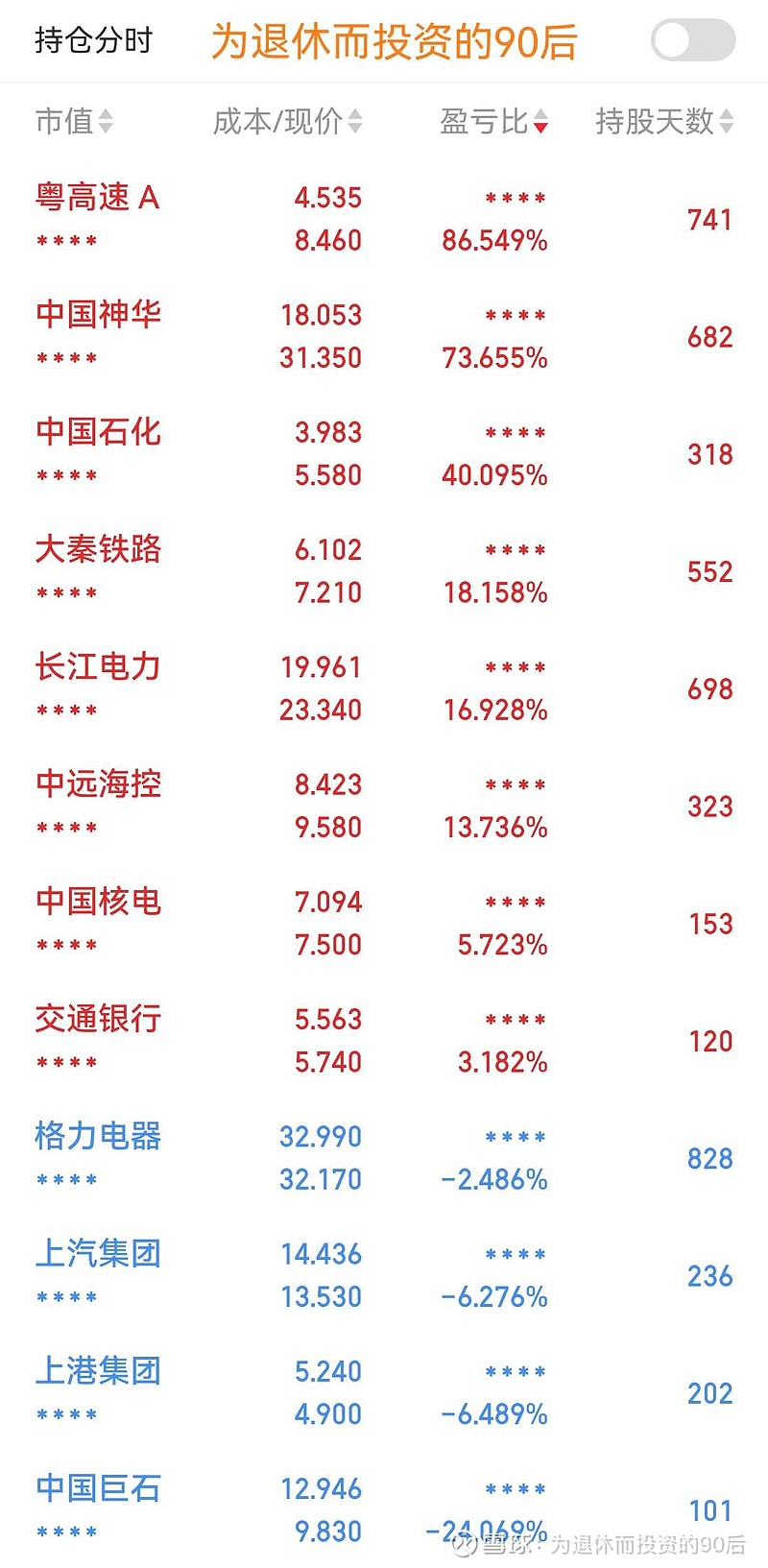This screenshot has height=1568, width=768.
Task: Sort holdings by 市值 column
Action: (x=74, y=121)
